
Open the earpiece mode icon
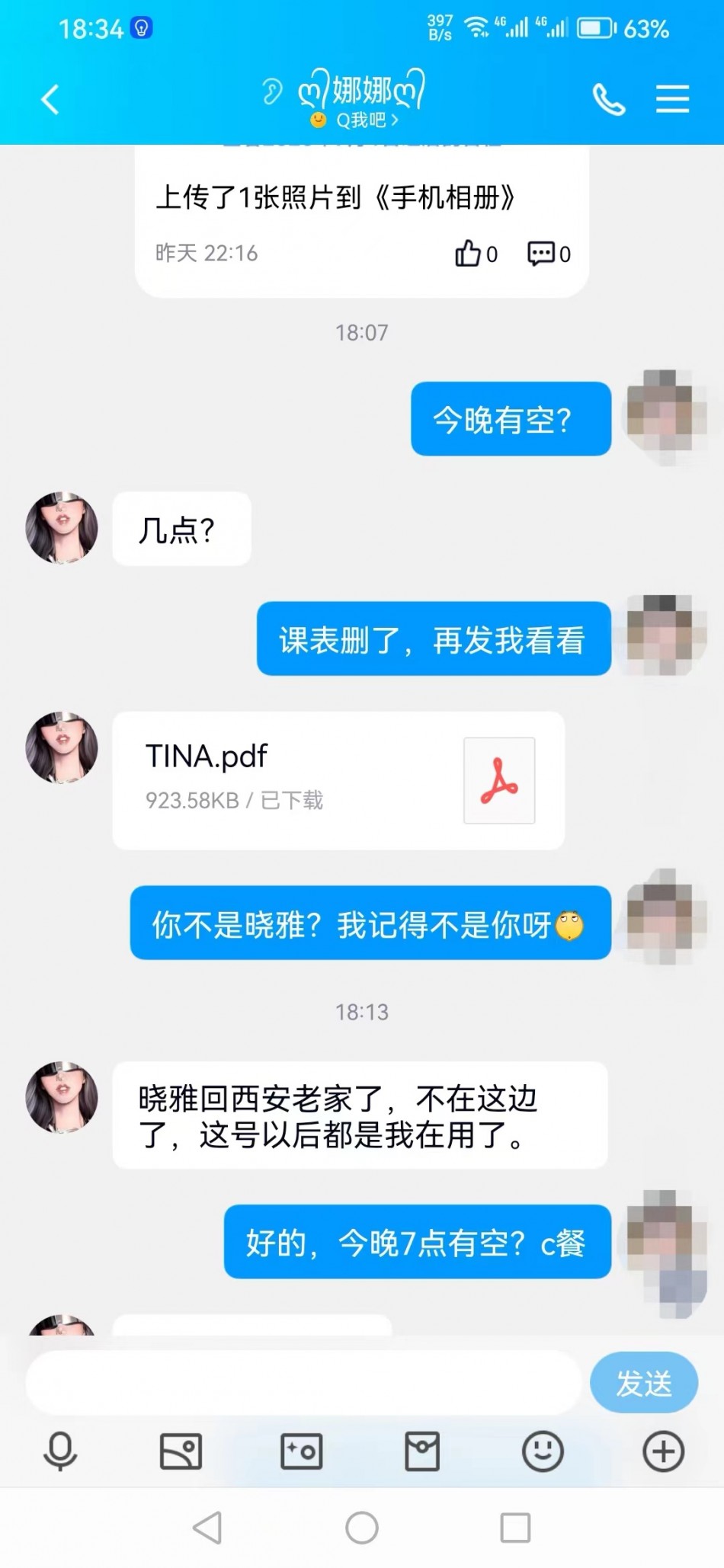(271, 91)
